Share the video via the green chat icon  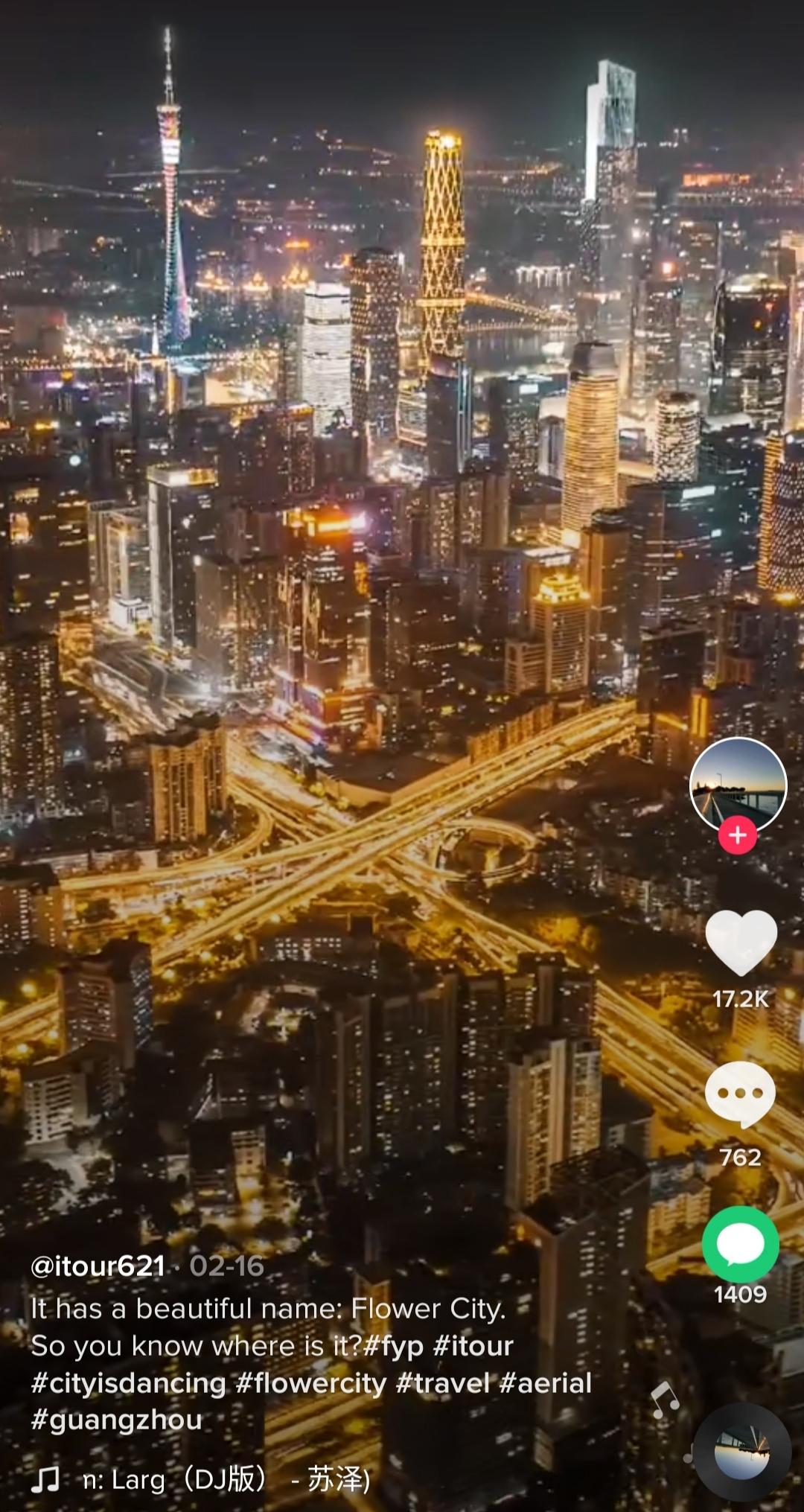click(x=741, y=1245)
